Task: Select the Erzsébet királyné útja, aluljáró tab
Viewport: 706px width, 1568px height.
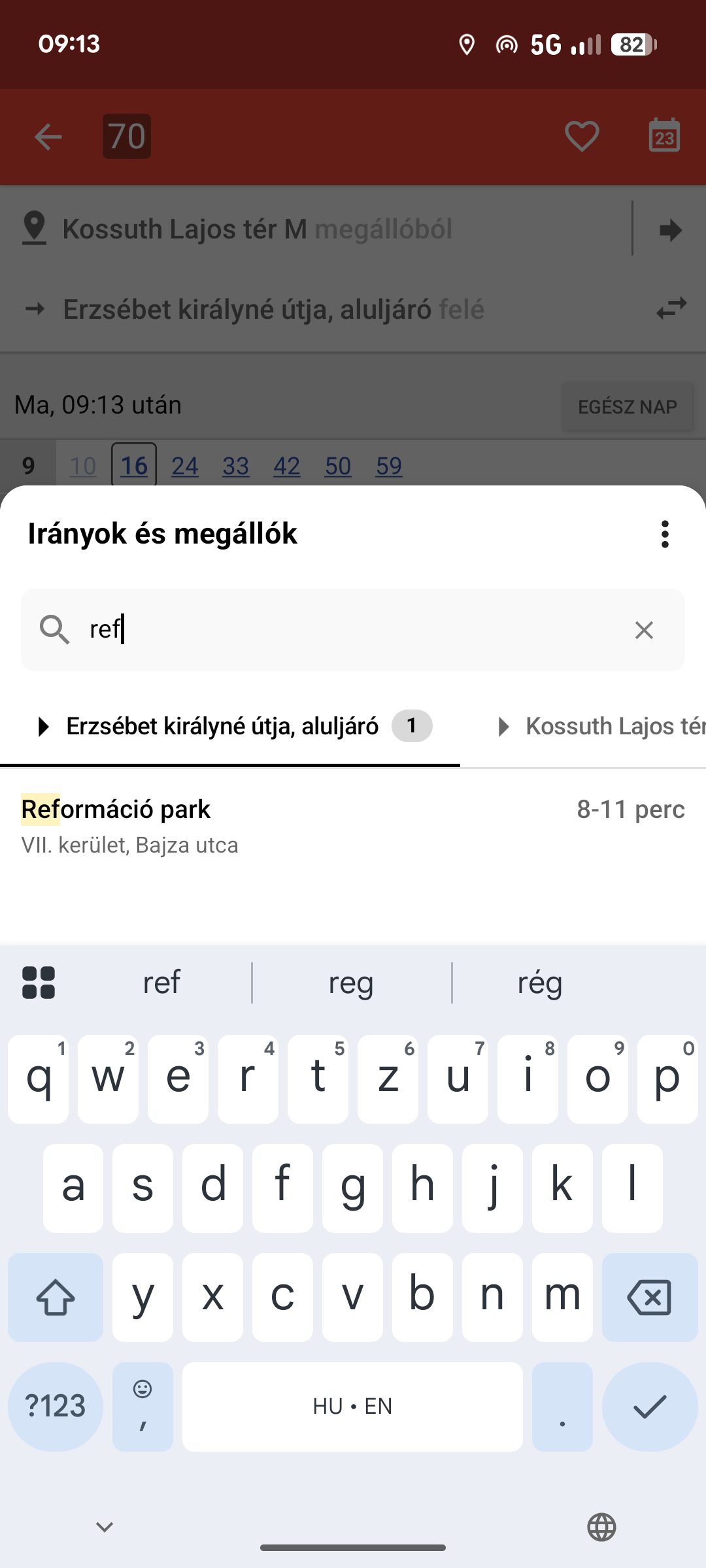Action: tap(230, 727)
